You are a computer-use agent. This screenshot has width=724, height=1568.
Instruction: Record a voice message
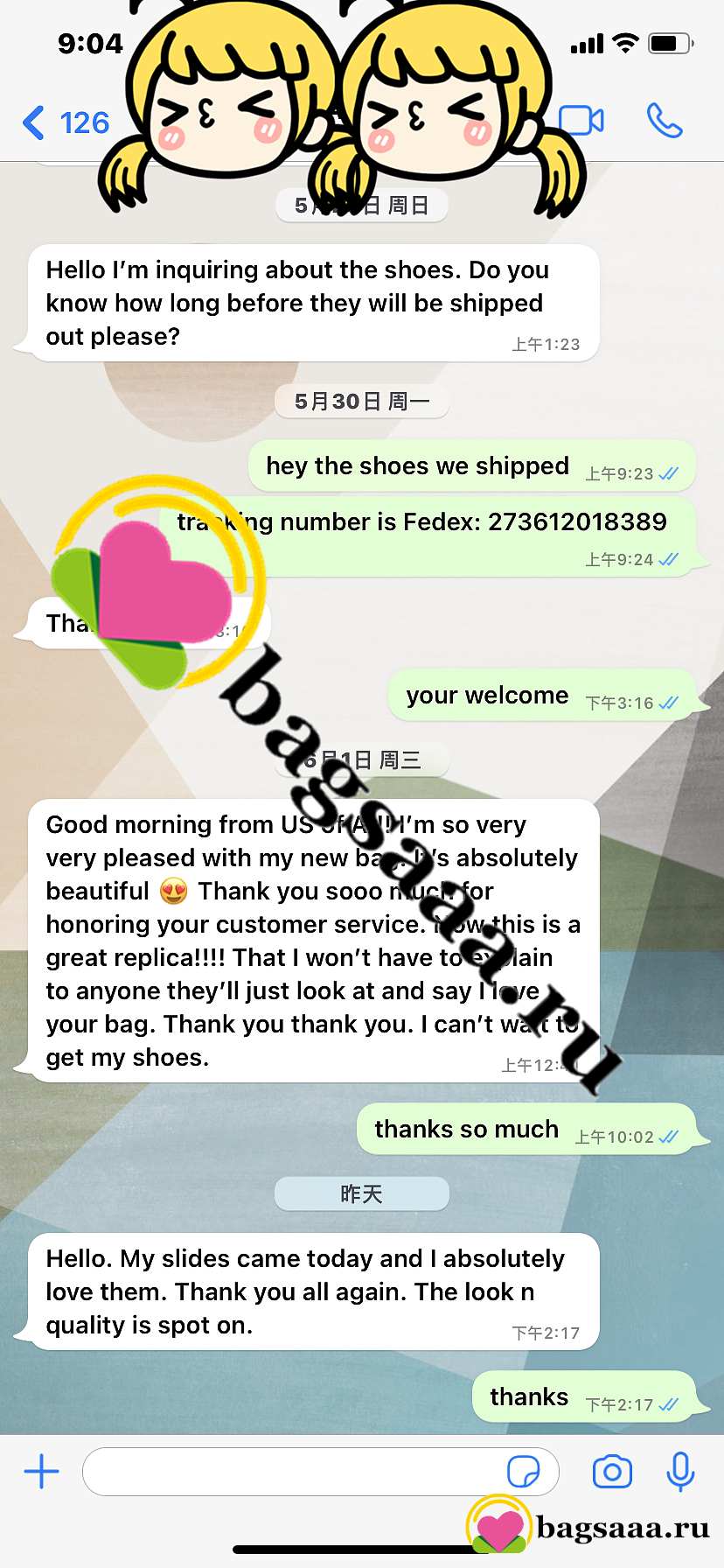(x=680, y=1472)
